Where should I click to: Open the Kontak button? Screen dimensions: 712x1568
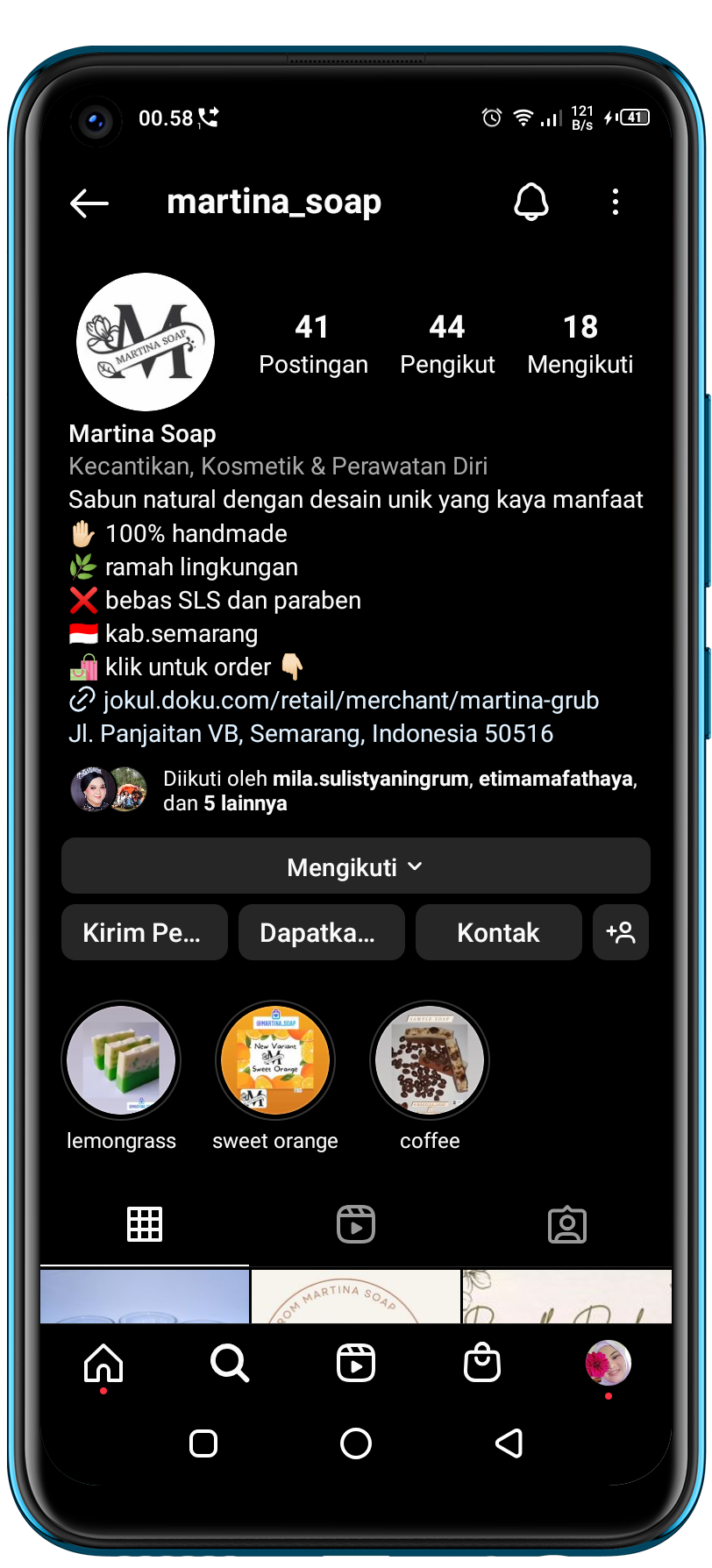[498, 933]
